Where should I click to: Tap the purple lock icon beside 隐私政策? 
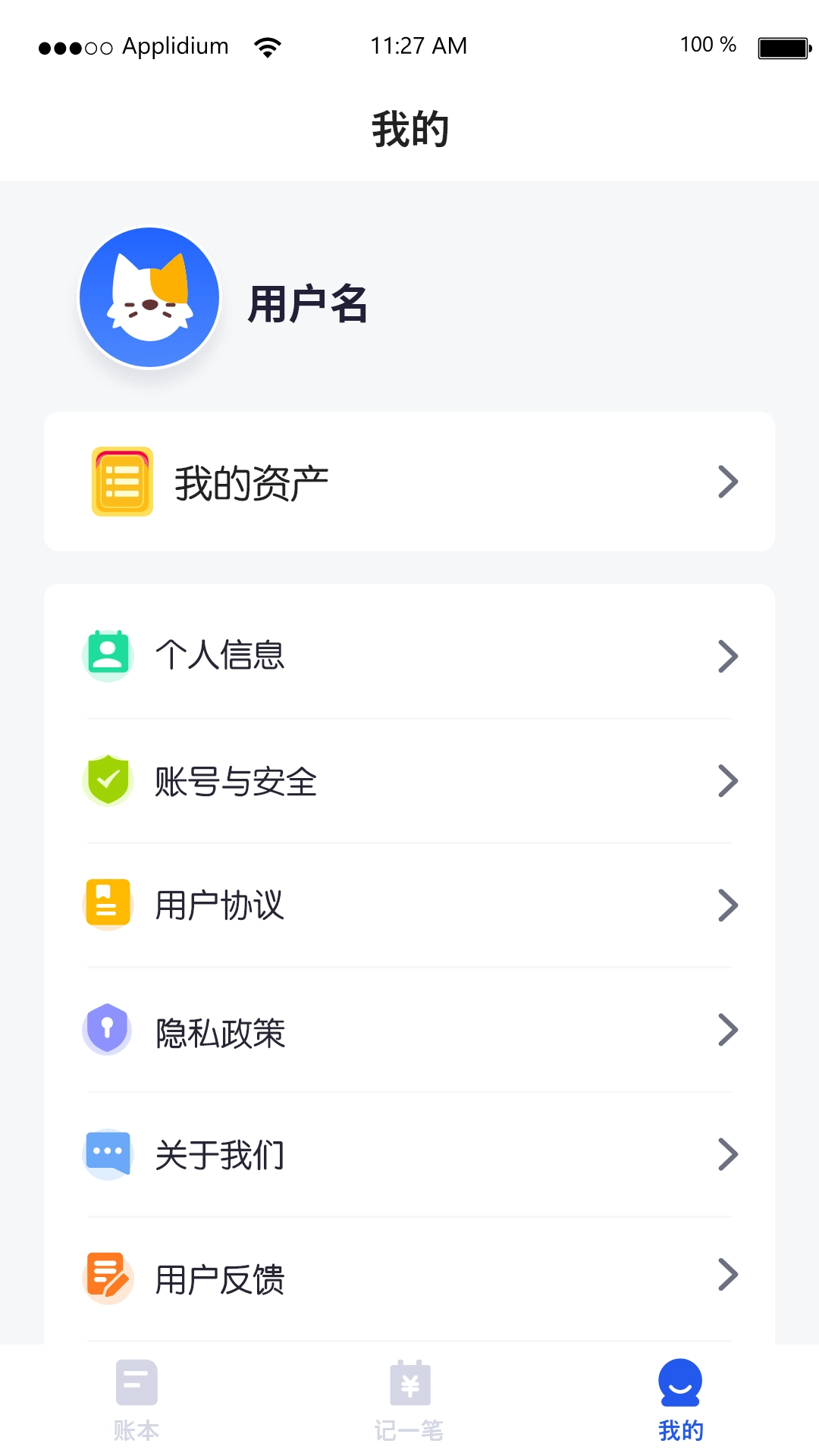point(108,1029)
